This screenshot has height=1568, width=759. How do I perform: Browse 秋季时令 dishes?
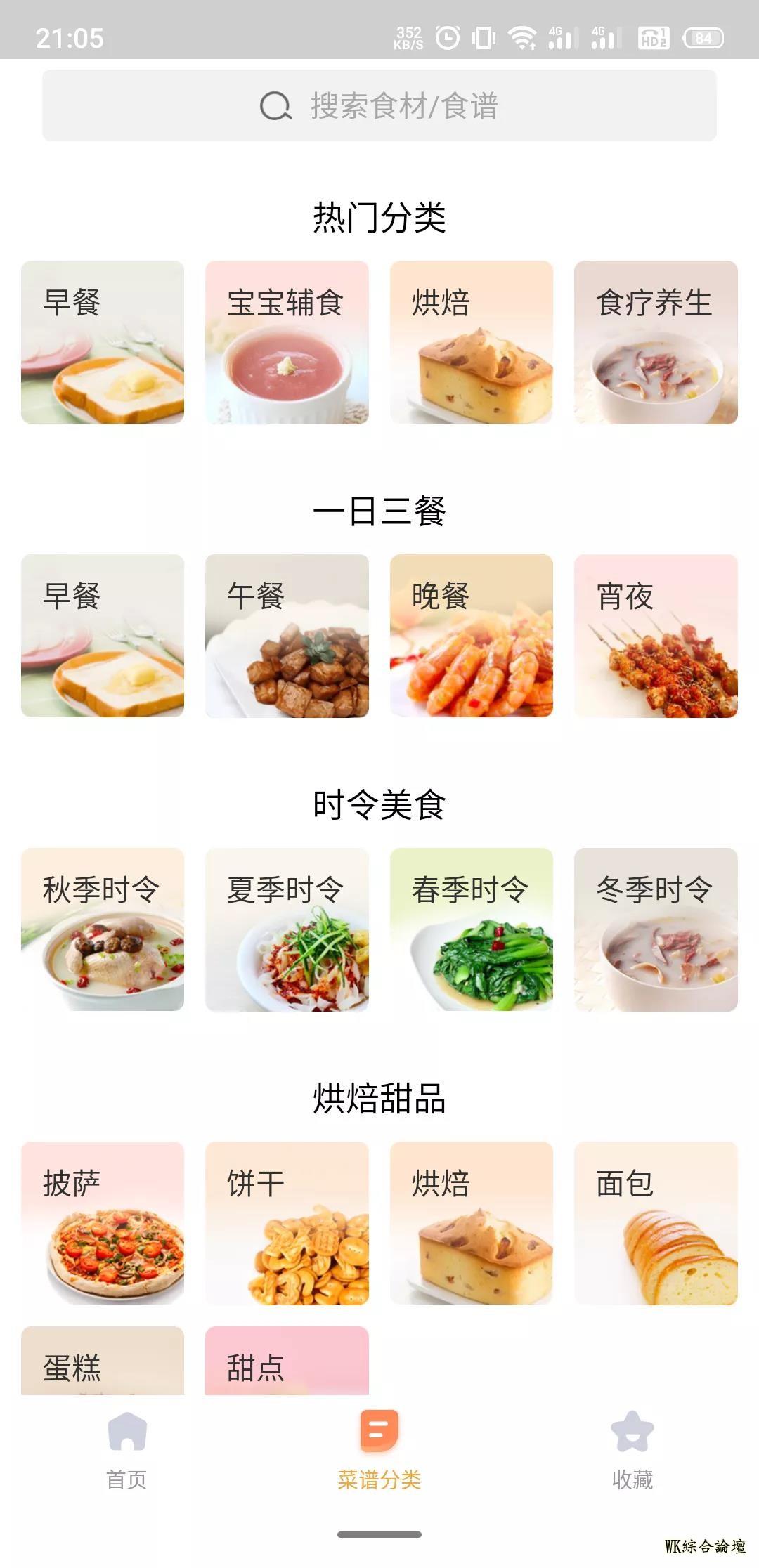(103, 929)
